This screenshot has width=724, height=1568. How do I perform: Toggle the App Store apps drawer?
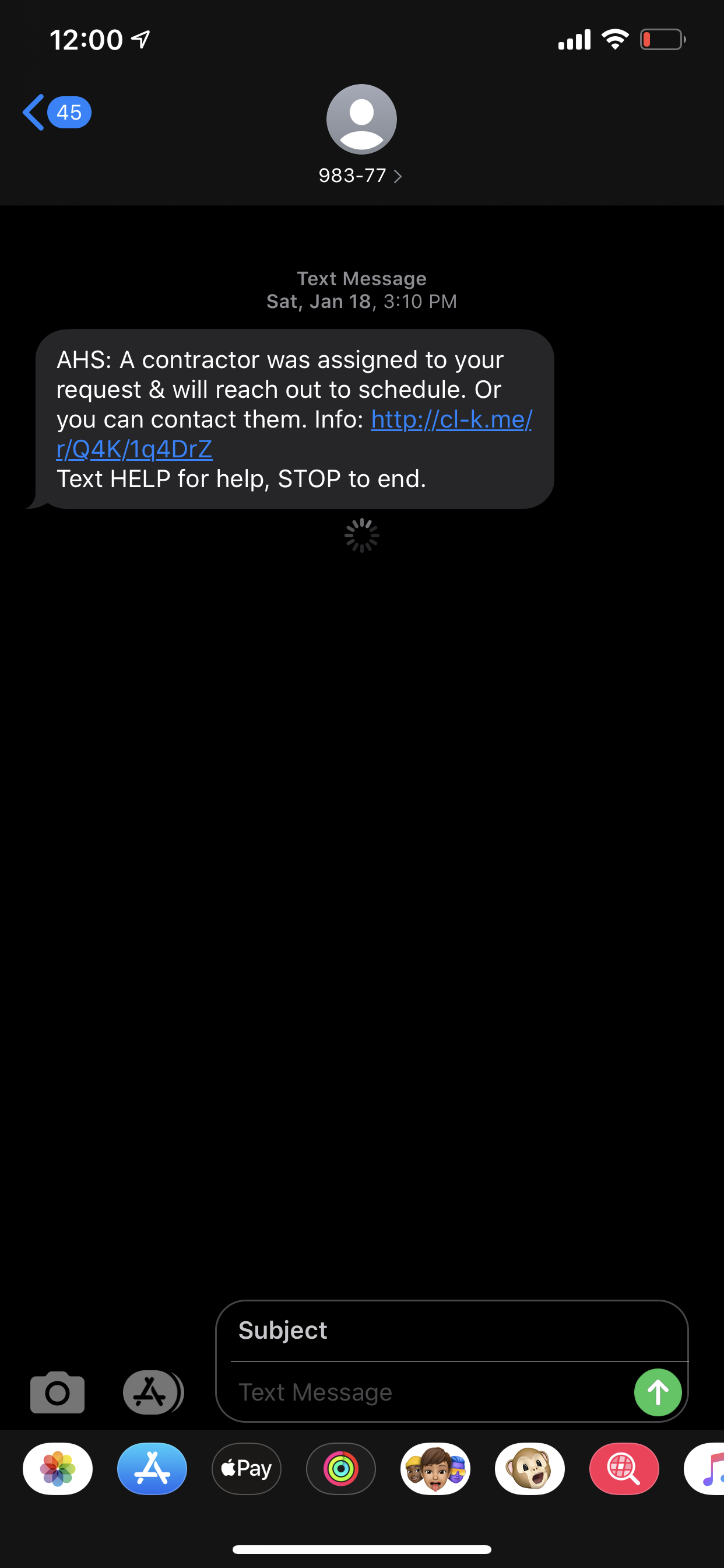click(x=152, y=1392)
